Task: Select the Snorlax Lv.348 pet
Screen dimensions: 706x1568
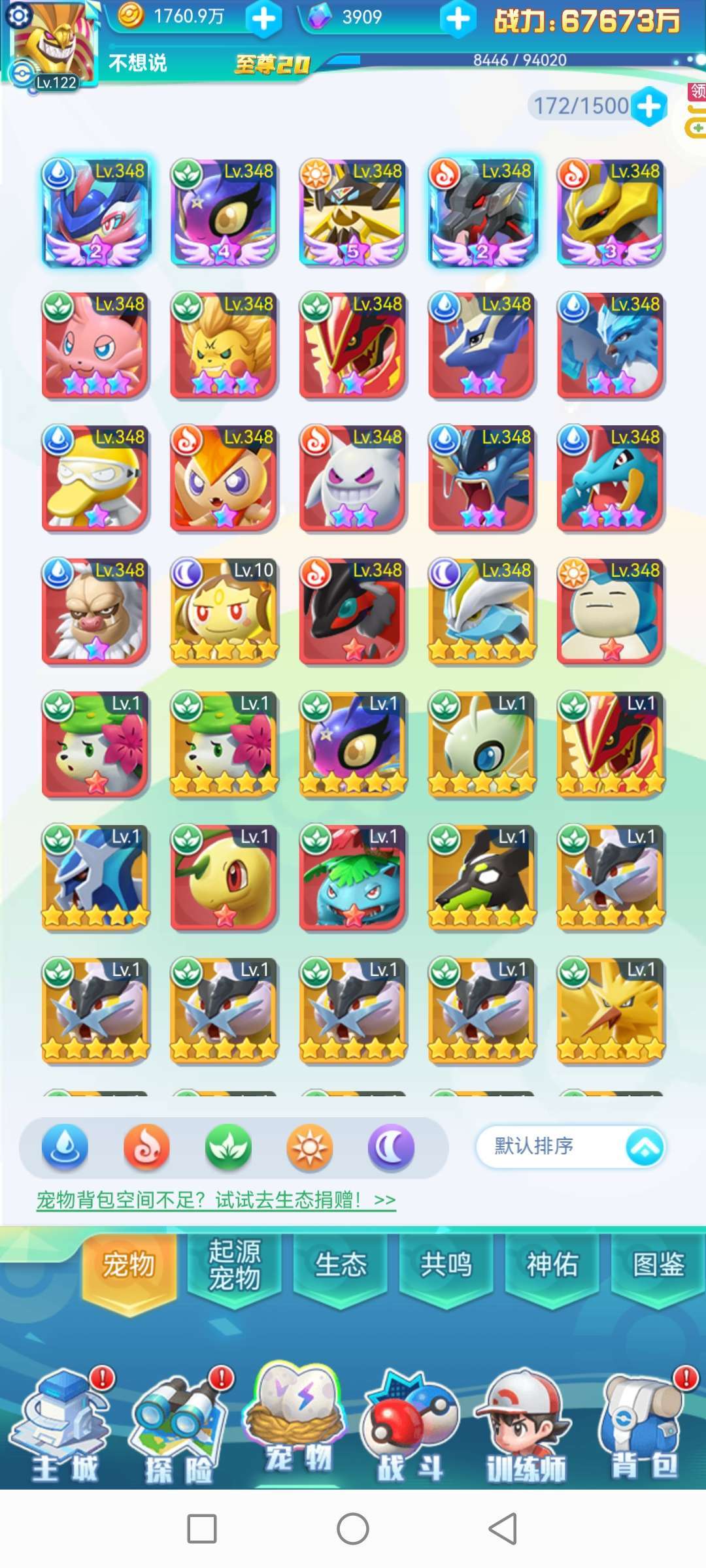Action: (611, 612)
